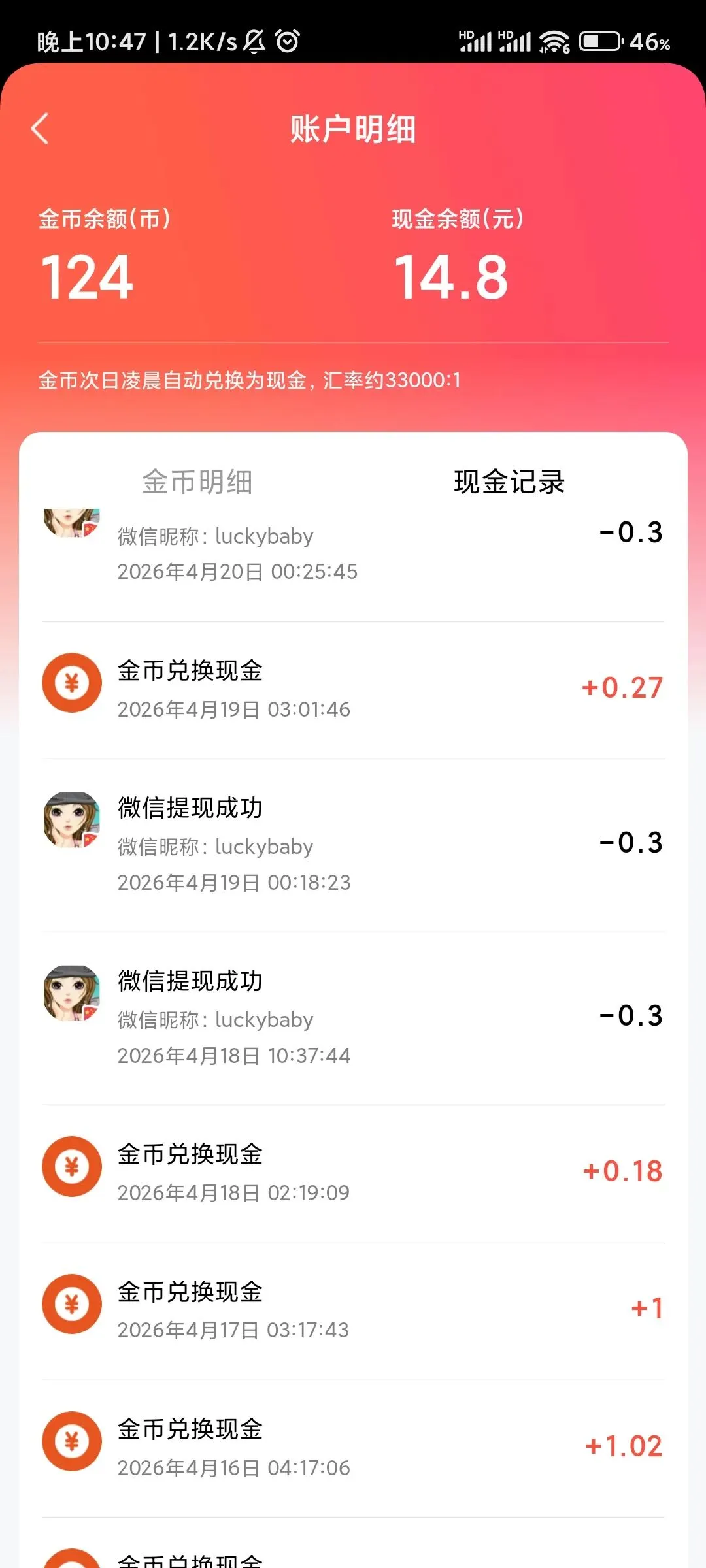Select the 现金记录 tab
The width and height of the screenshot is (706, 1568).
pos(509,482)
